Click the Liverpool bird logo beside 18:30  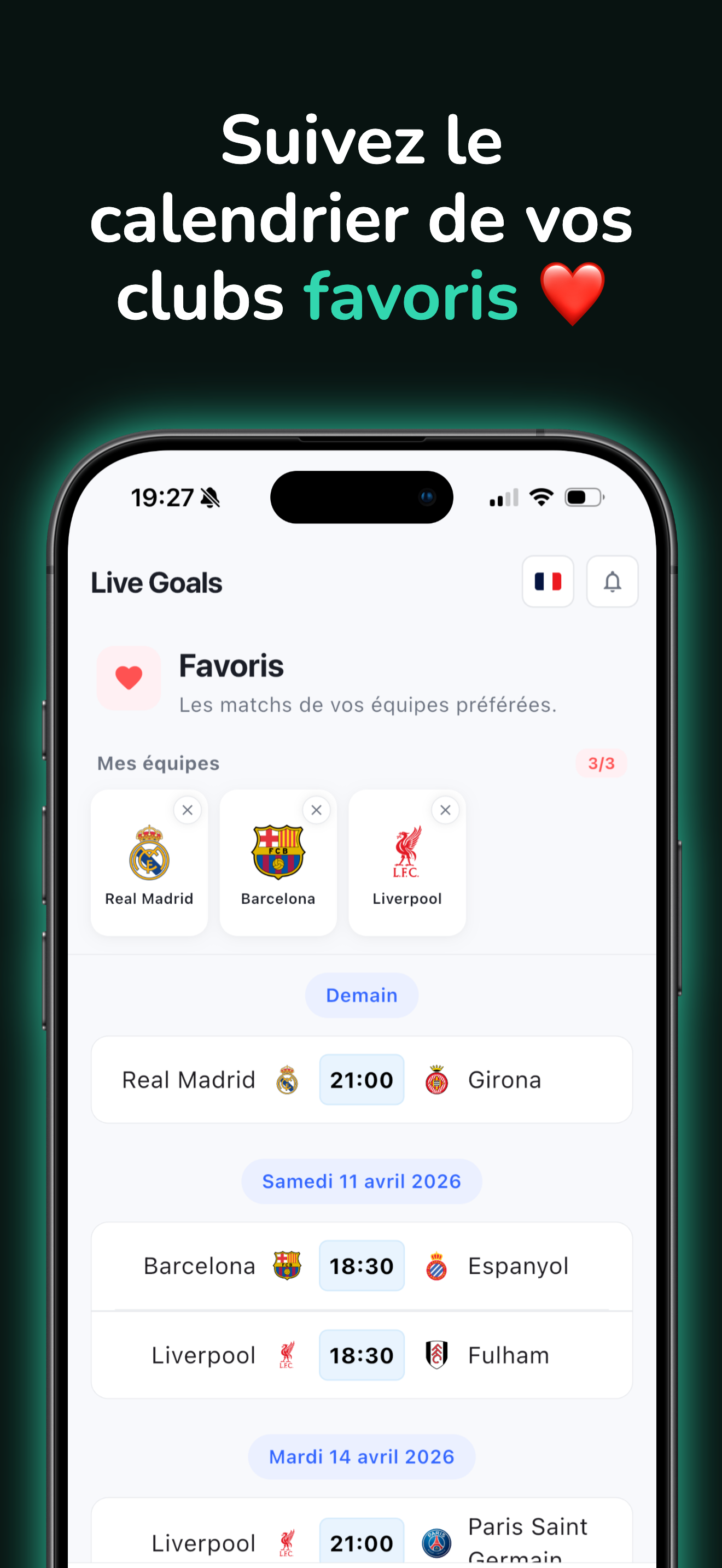pos(286,1355)
